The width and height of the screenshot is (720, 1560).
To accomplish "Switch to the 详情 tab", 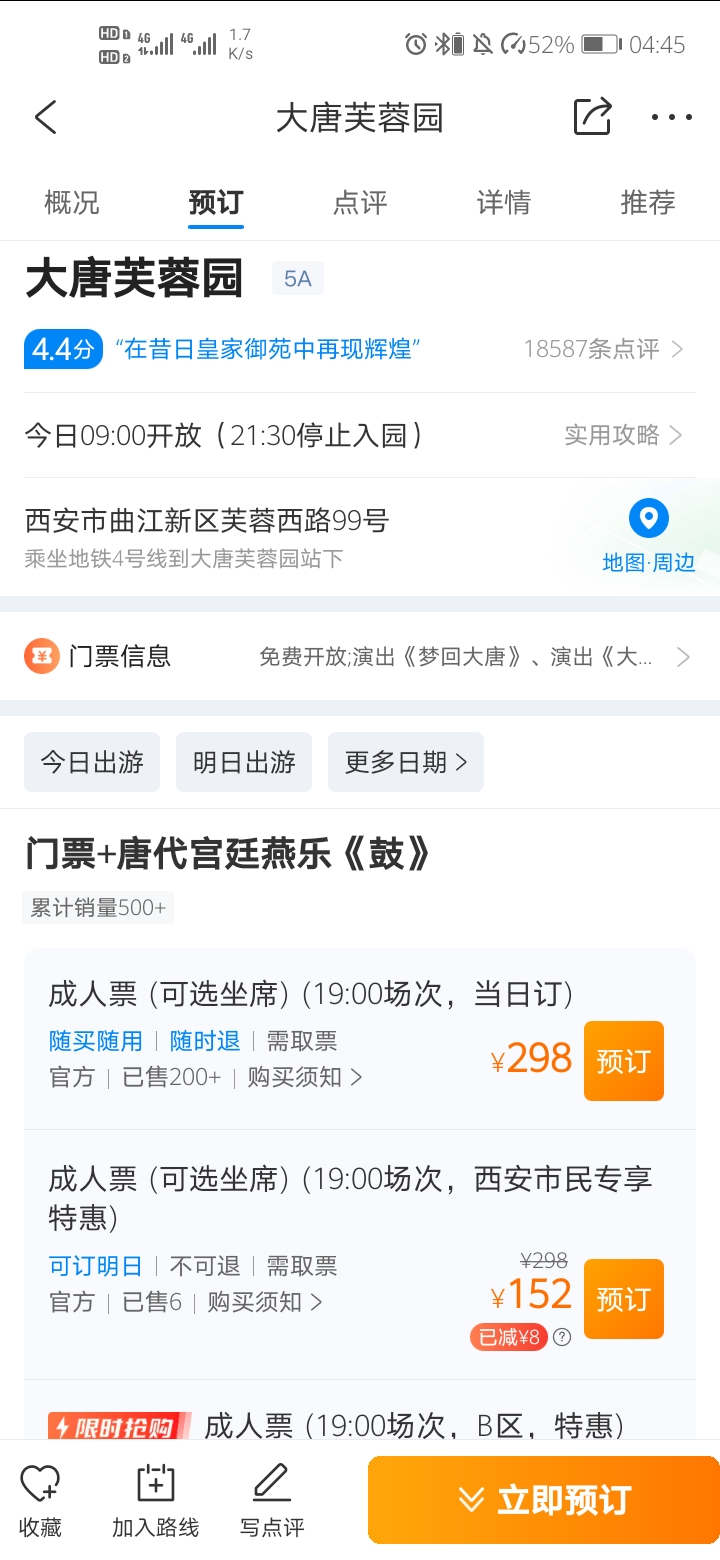I will point(504,203).
